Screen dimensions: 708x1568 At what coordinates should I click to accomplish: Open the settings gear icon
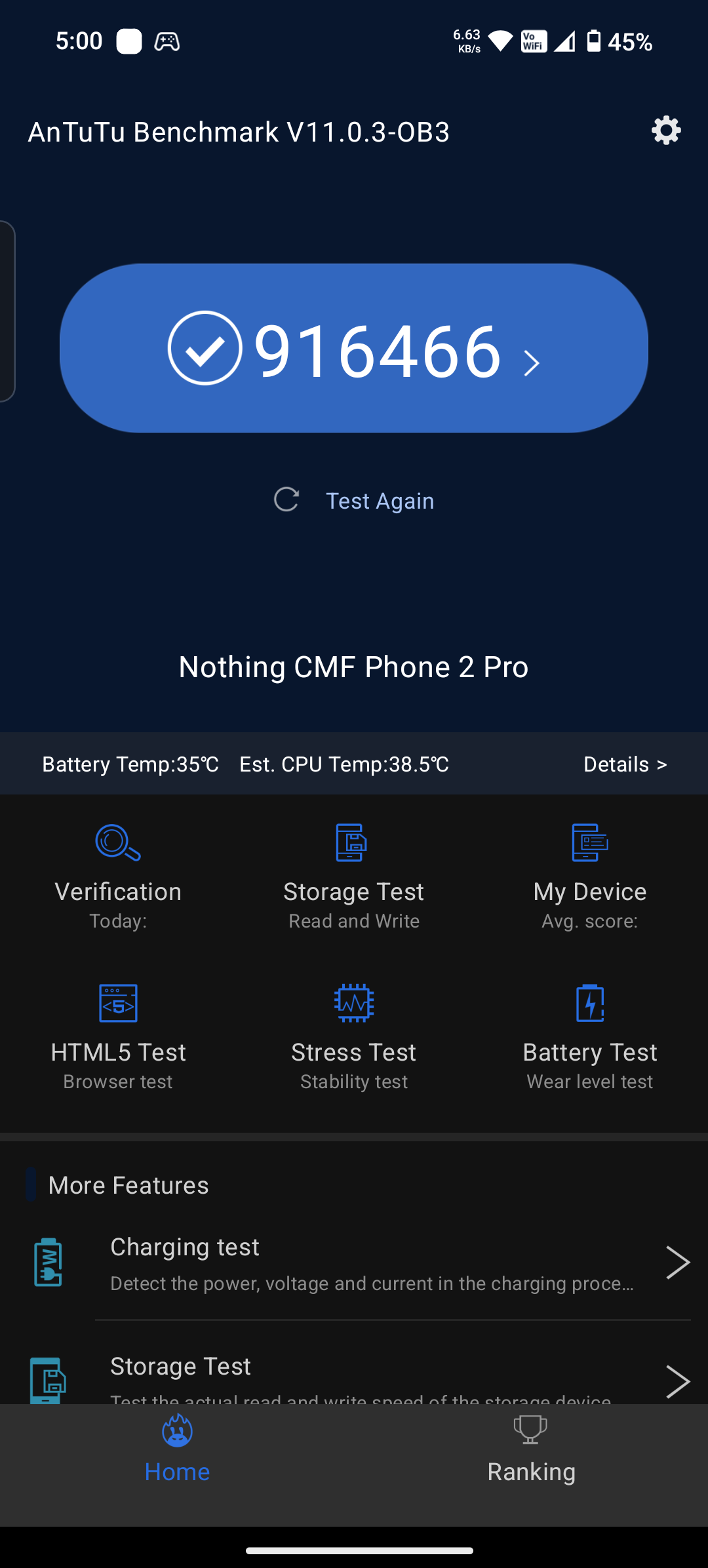[x=666, y=130]
